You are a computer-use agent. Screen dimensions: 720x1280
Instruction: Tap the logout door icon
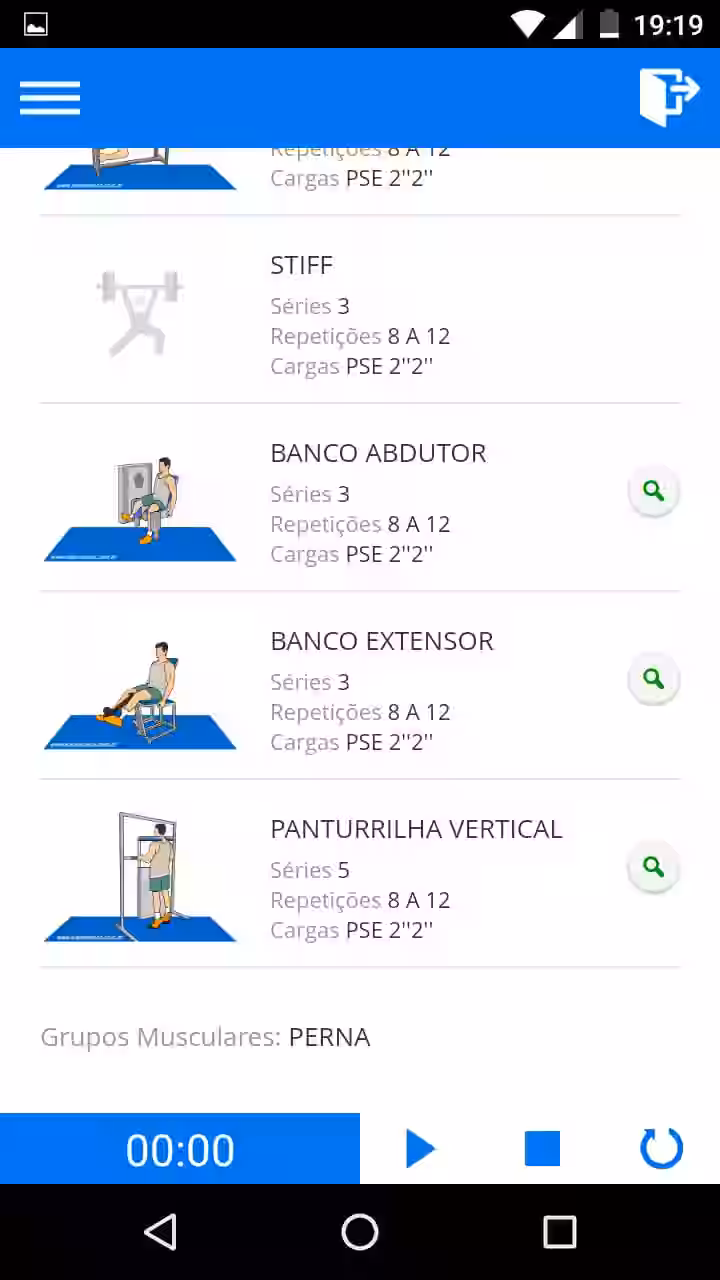coord(669,97)
